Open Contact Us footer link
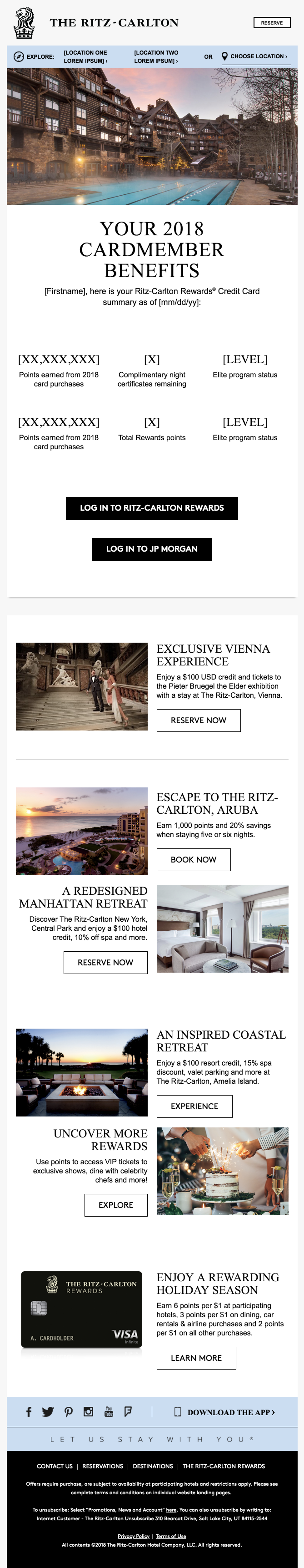Screen dimensions: 304x1568 (x=54, y=1467)
